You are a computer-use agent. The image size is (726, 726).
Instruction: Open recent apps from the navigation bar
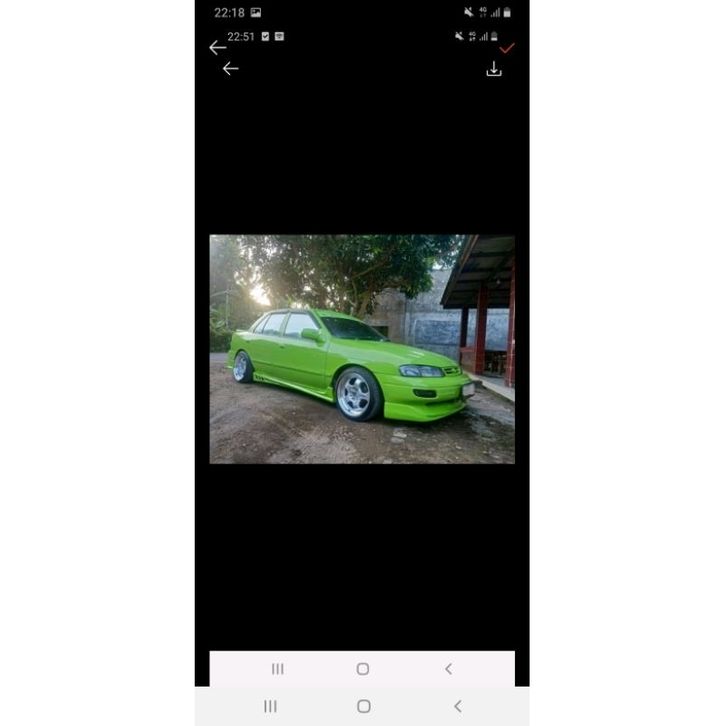tap(270, 706)
